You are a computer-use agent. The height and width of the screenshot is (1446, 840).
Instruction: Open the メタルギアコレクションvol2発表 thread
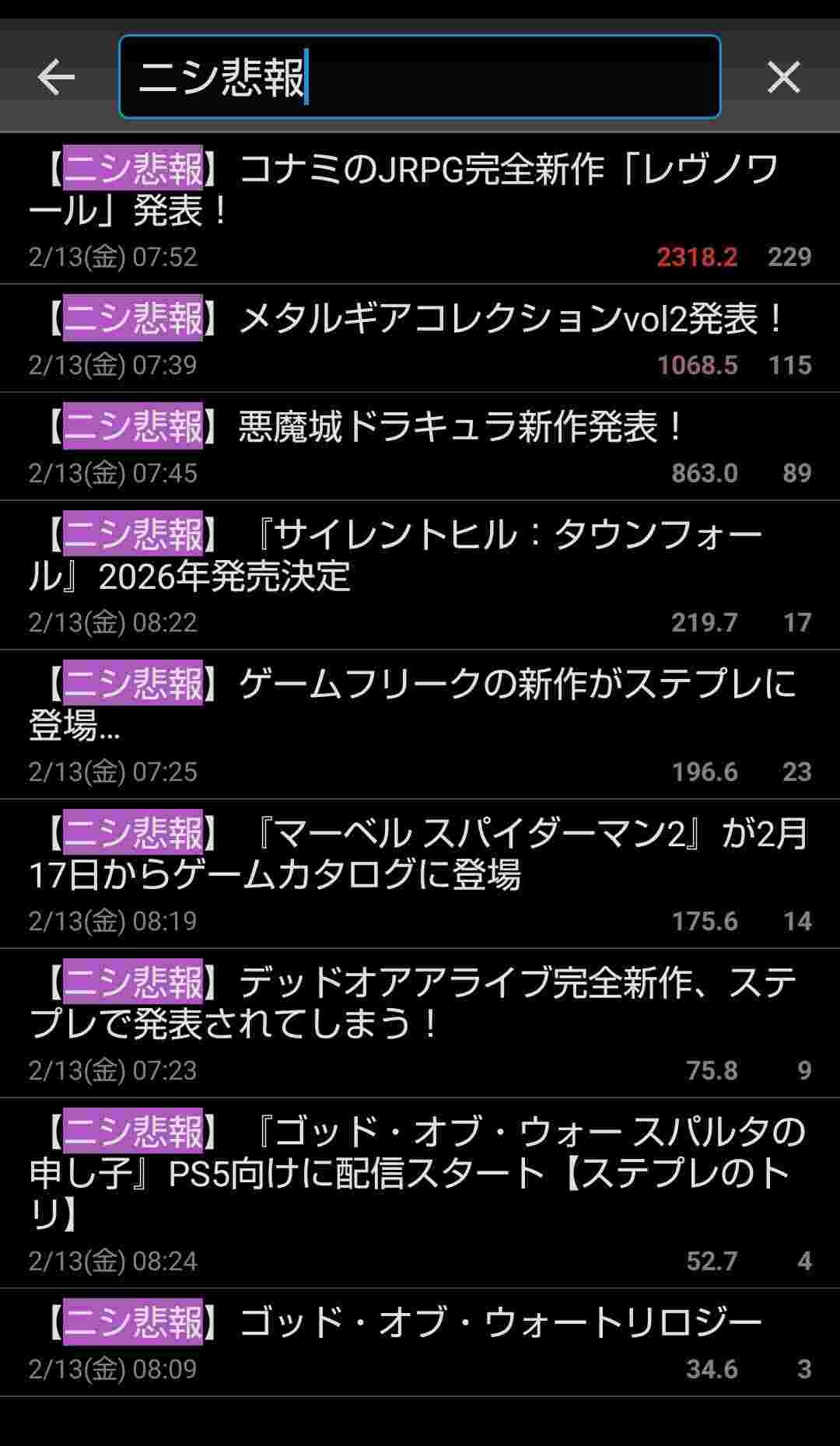tap(420, 320)
